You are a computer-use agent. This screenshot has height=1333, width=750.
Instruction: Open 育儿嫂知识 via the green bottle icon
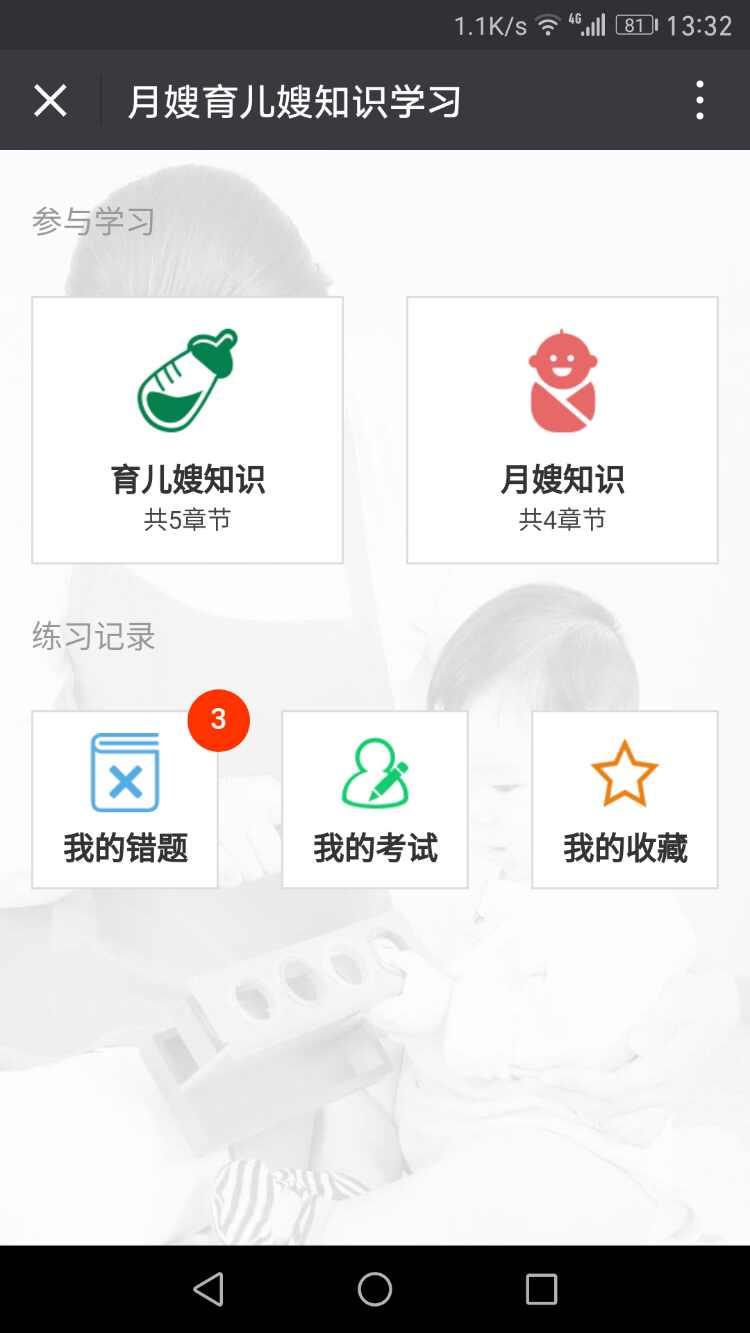(187, 380)
